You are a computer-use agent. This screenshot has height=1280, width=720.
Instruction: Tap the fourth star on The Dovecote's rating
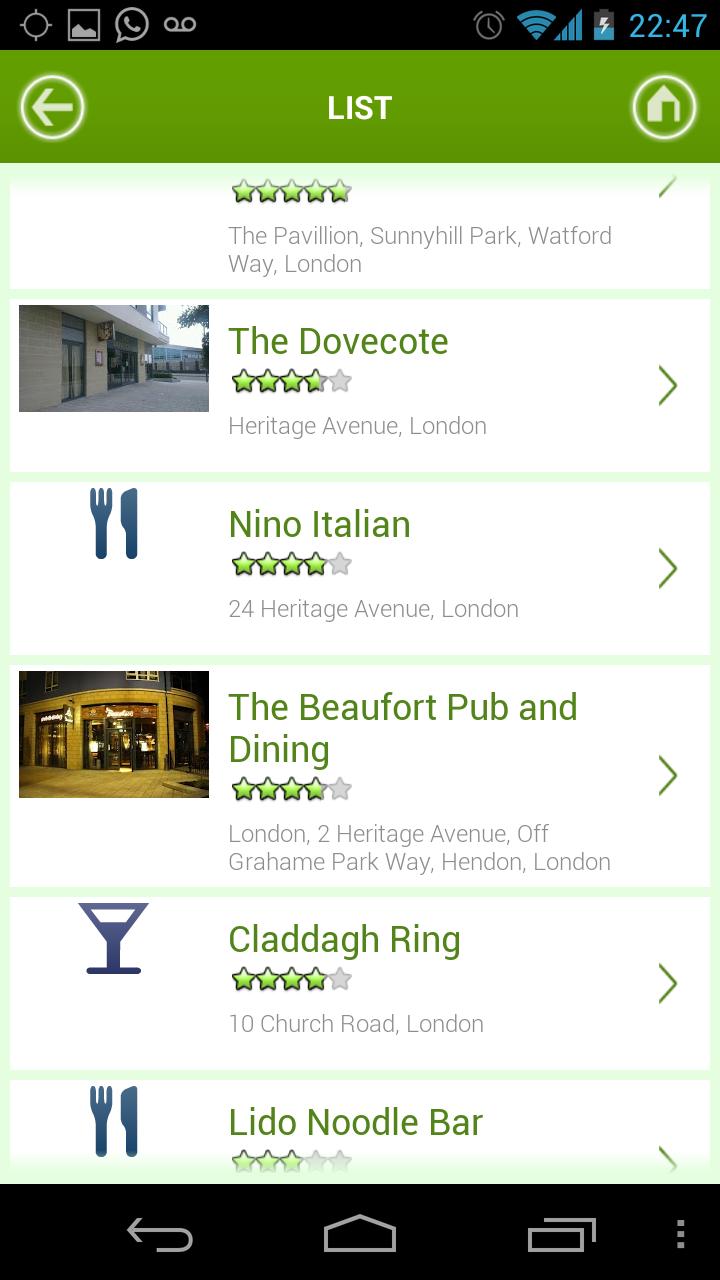(317, 382)
